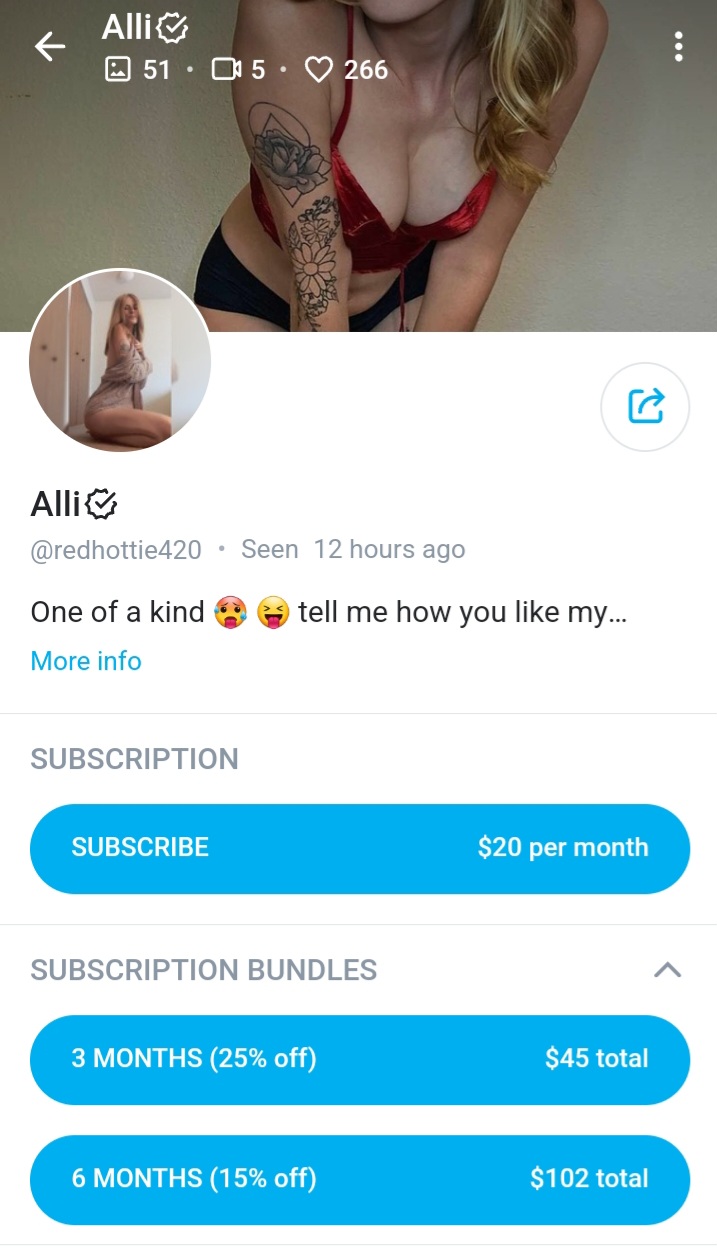This screenshot has width=717, height=1254.
Task: Open the three-dot overflow menu
Action: point(679,47)
